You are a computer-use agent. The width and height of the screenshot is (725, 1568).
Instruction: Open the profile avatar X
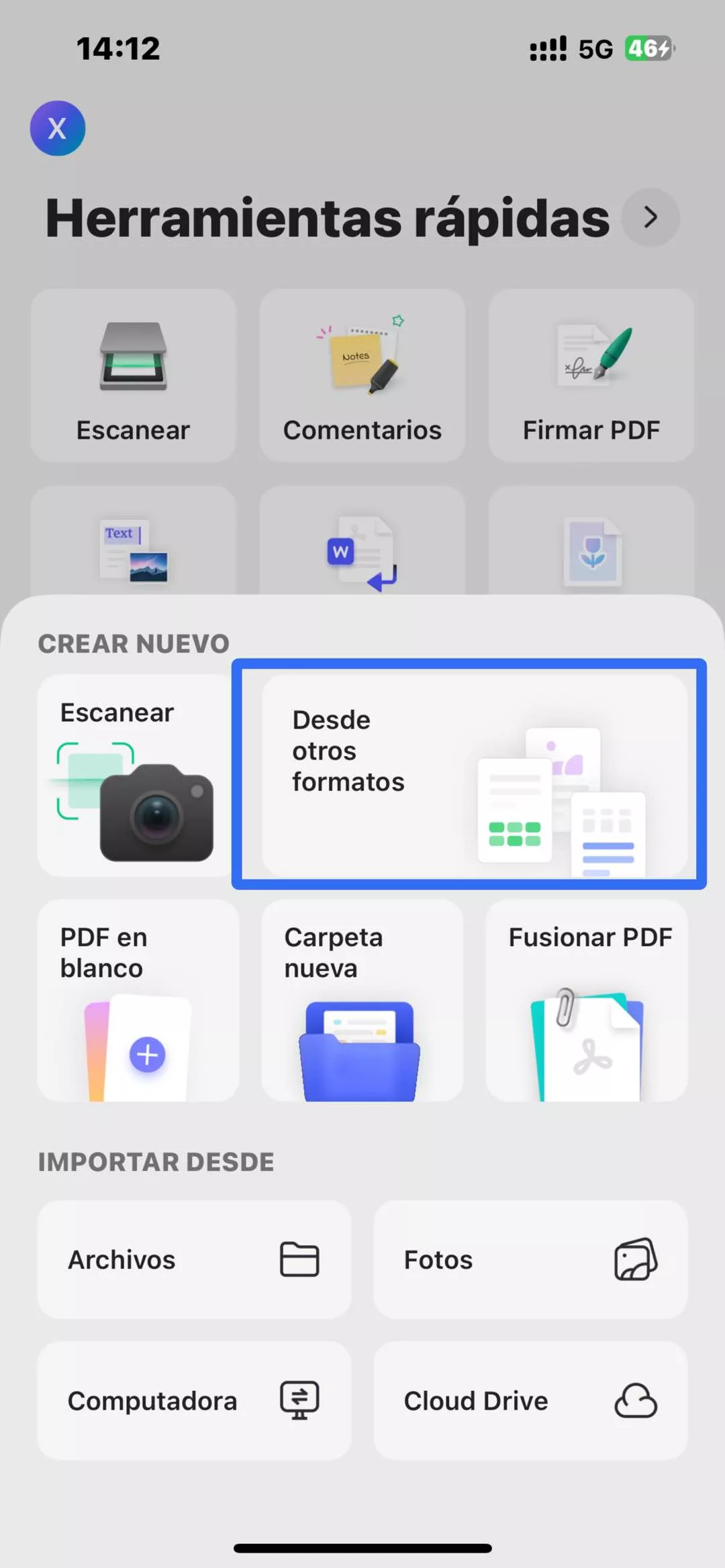click(58, 128)
